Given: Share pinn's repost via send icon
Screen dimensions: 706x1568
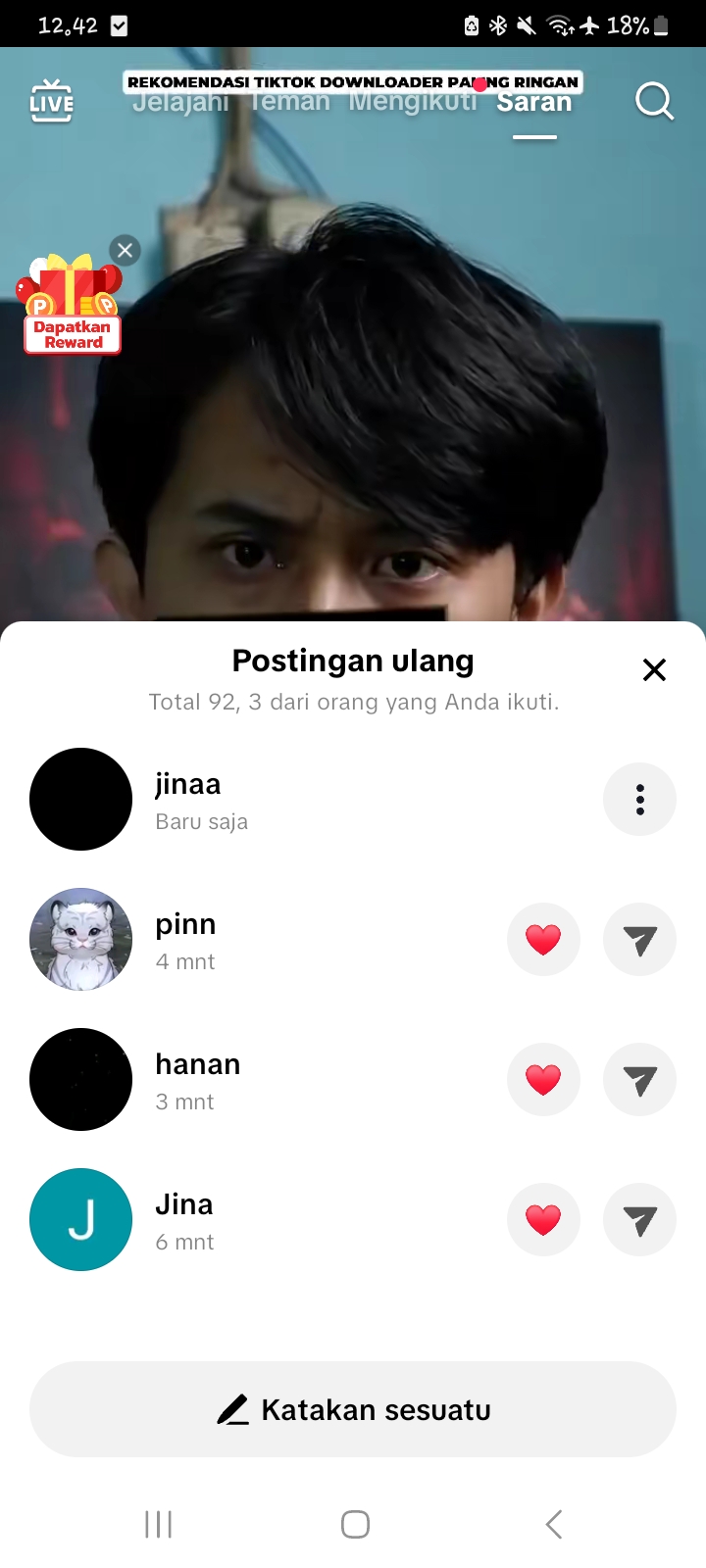Looking at the screenshot, I should tap(639, 940).
